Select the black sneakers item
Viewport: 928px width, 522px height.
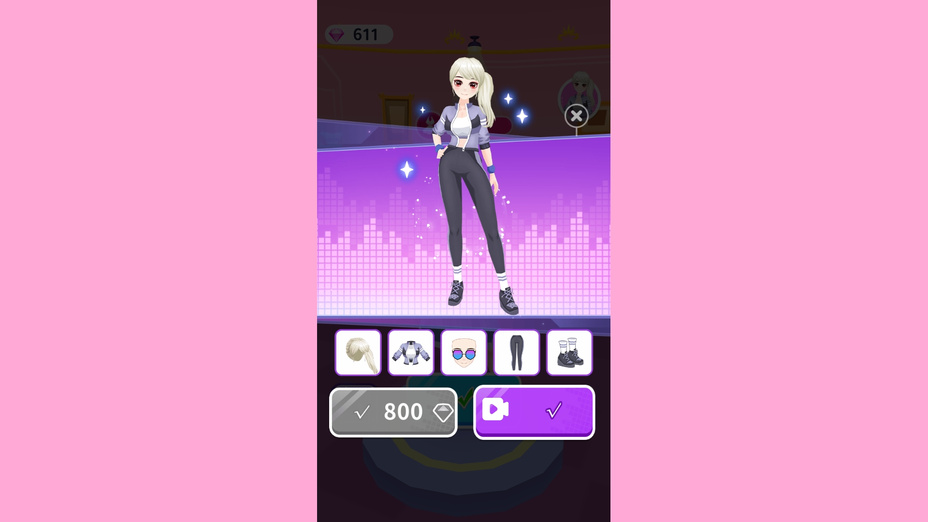pyautogui.click(x=569, y=353)
